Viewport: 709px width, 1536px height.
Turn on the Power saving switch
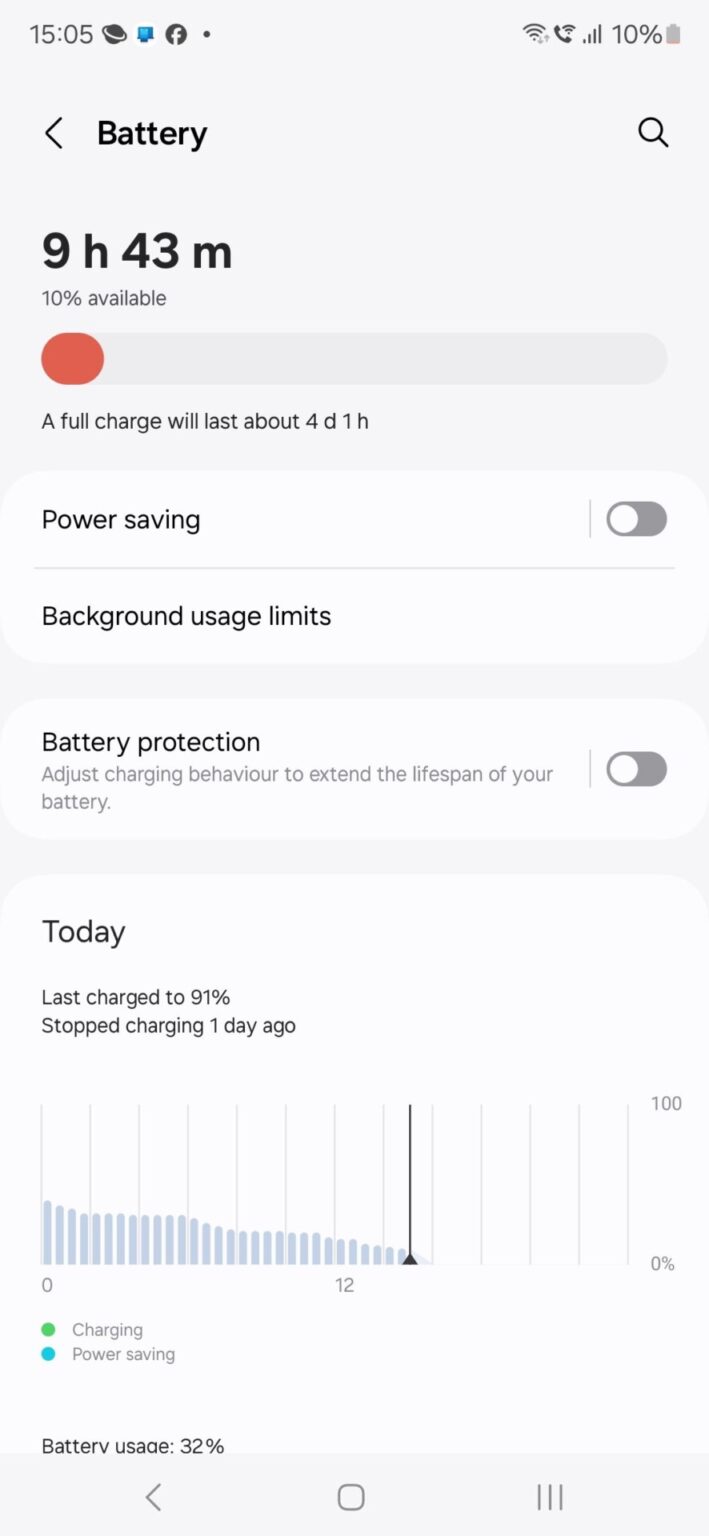[636, 519]
